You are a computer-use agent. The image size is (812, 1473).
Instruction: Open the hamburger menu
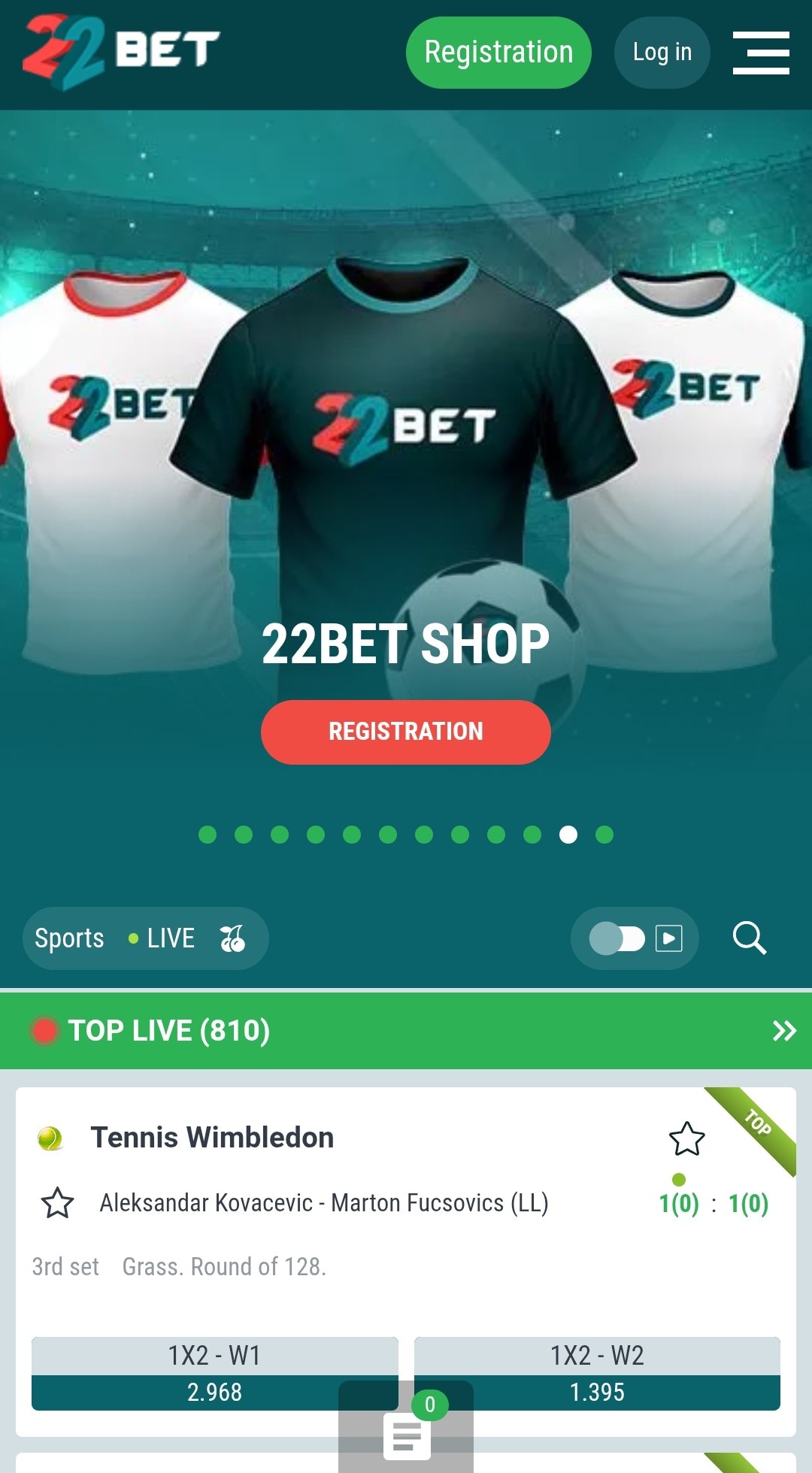[761, 53]
